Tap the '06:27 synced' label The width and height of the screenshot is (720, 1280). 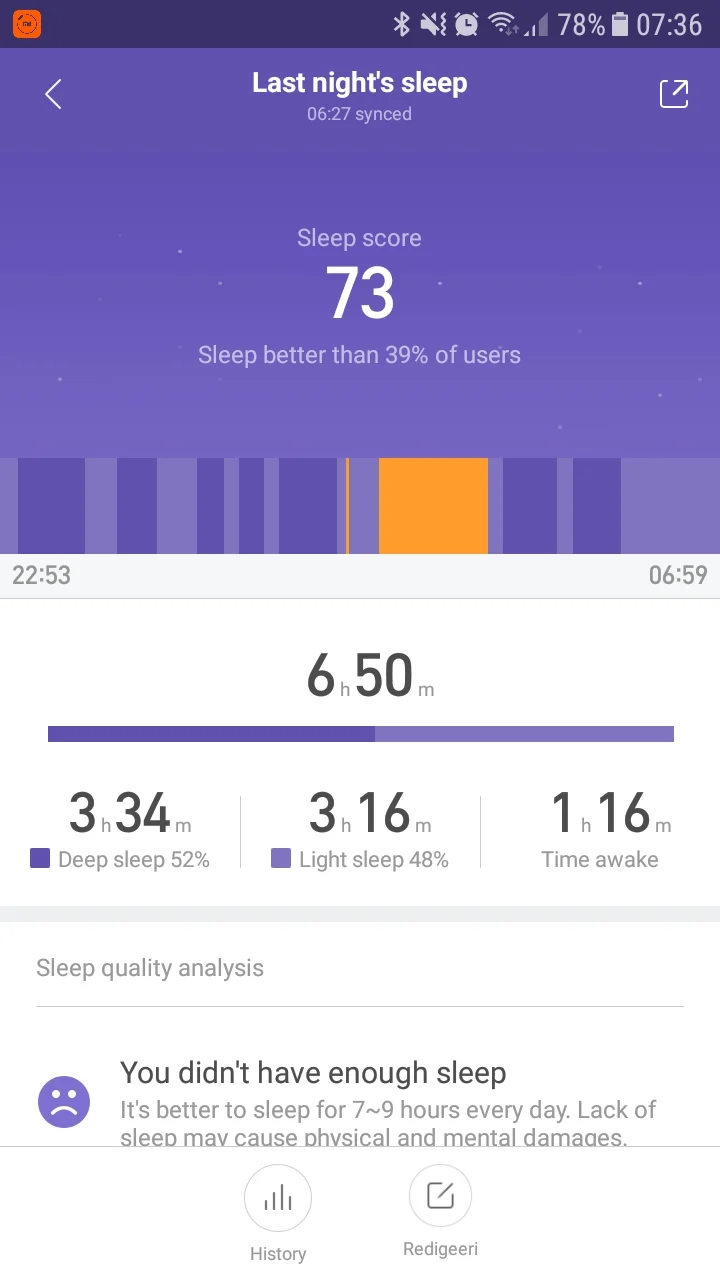pos(359,114)
